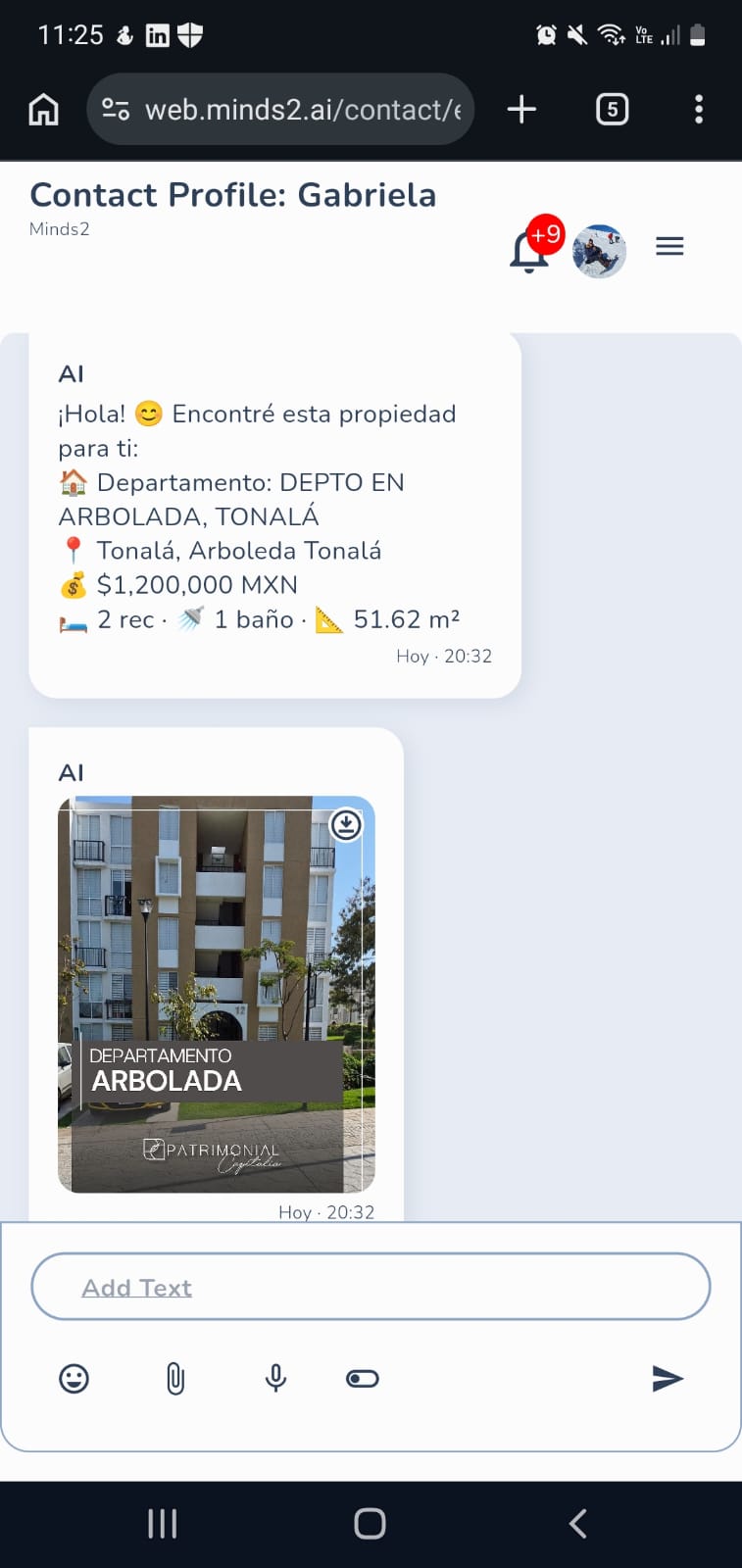Tap the user profile avatar

pyautogui.click(x=599, y=252)
